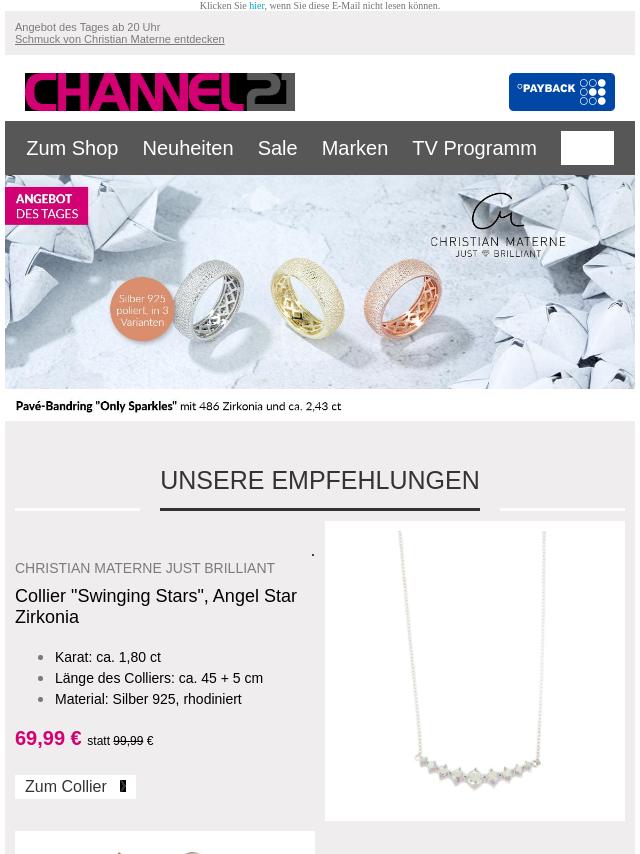Viewport: 640px width, 854px height.
Task: Select the Sale menu item
Action: click(277, 148)
